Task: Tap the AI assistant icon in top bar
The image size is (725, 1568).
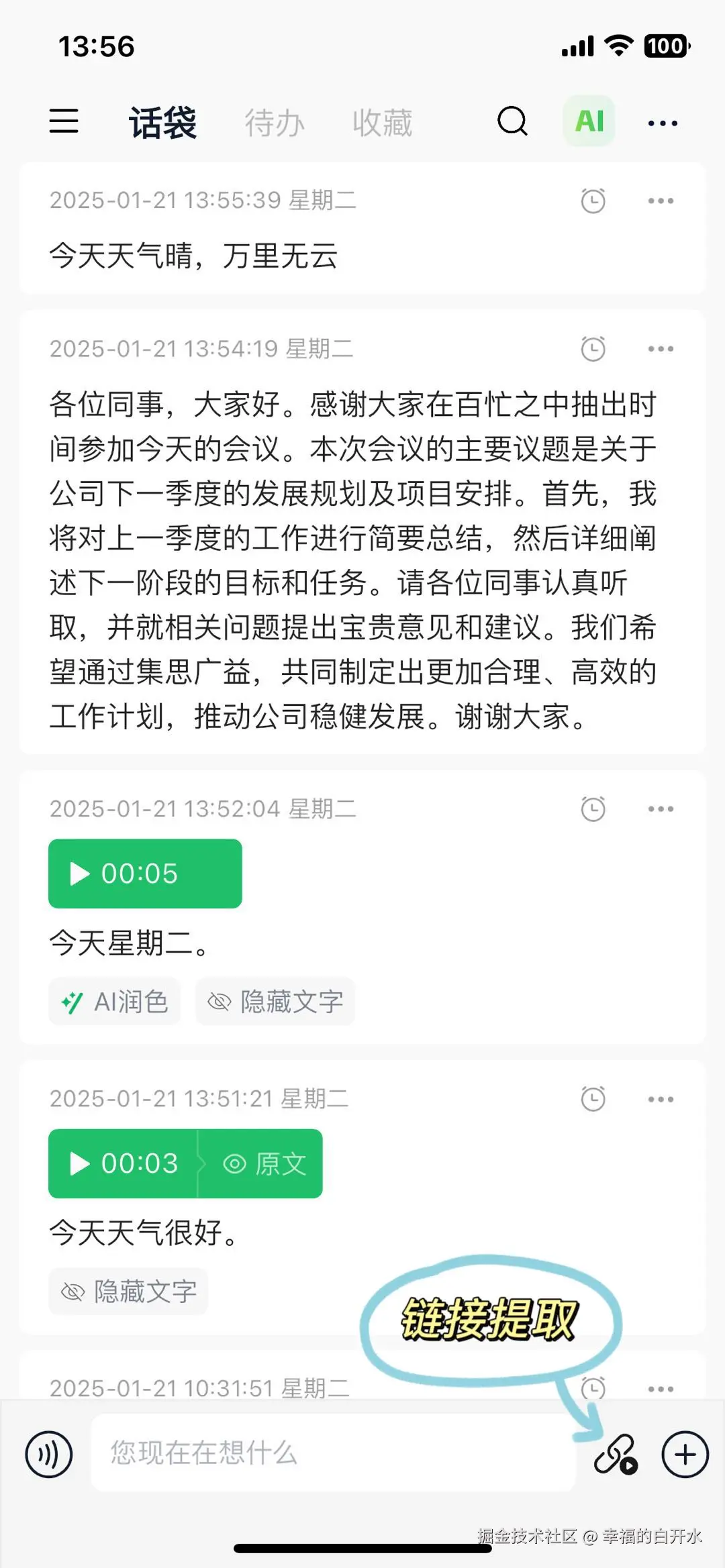Action: pos(588,121)
